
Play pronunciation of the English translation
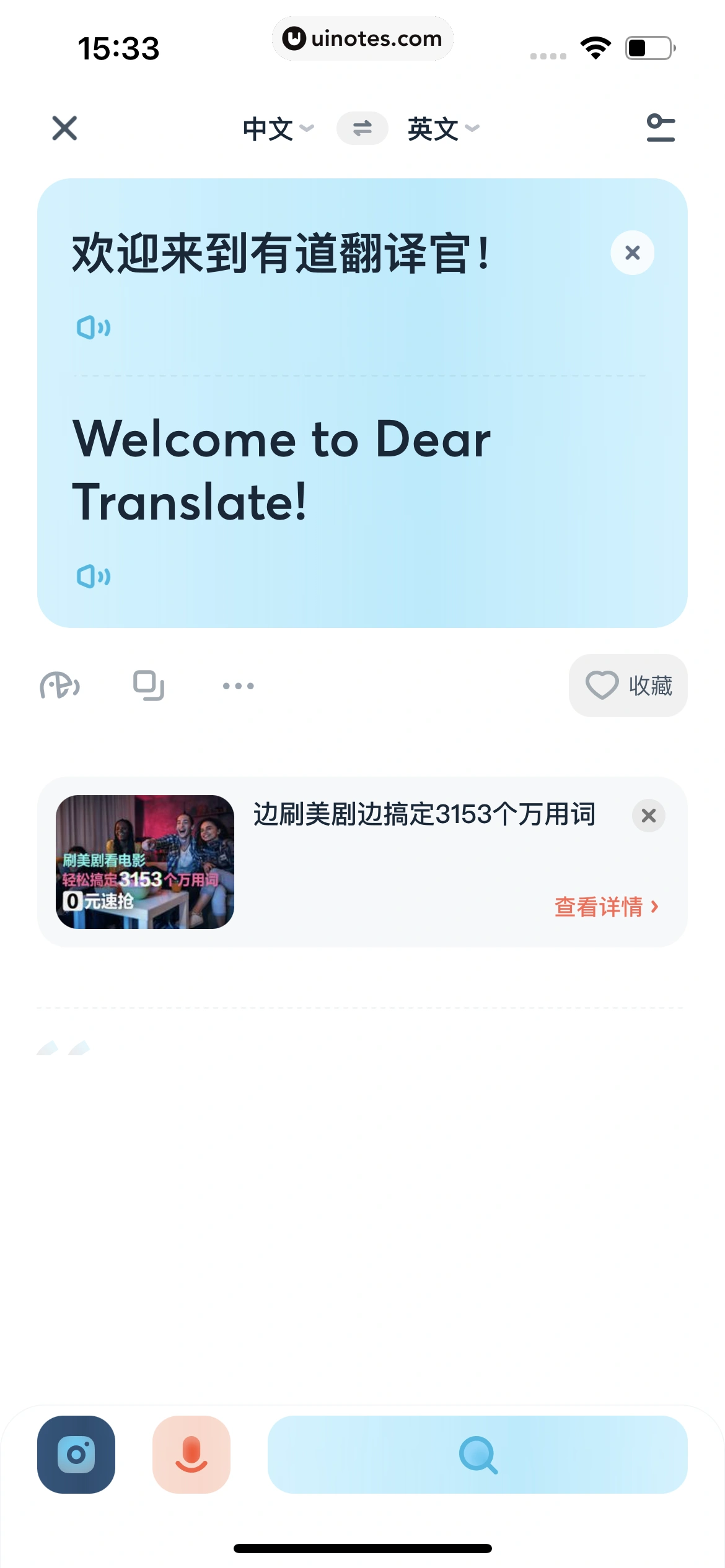click(x=94, y=577)
